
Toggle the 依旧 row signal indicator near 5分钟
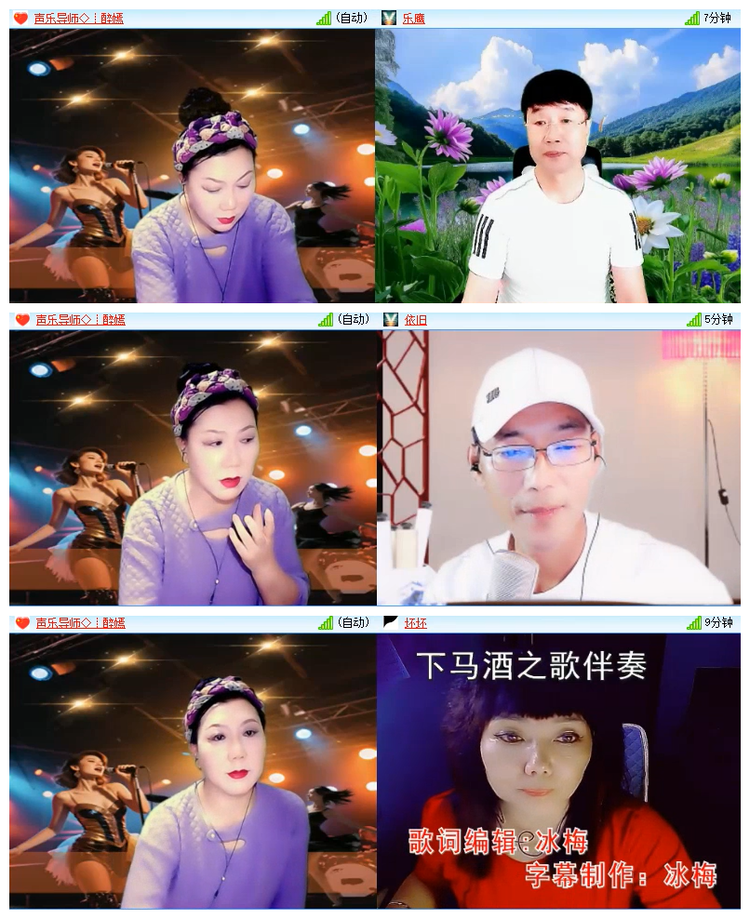point(692,320)
